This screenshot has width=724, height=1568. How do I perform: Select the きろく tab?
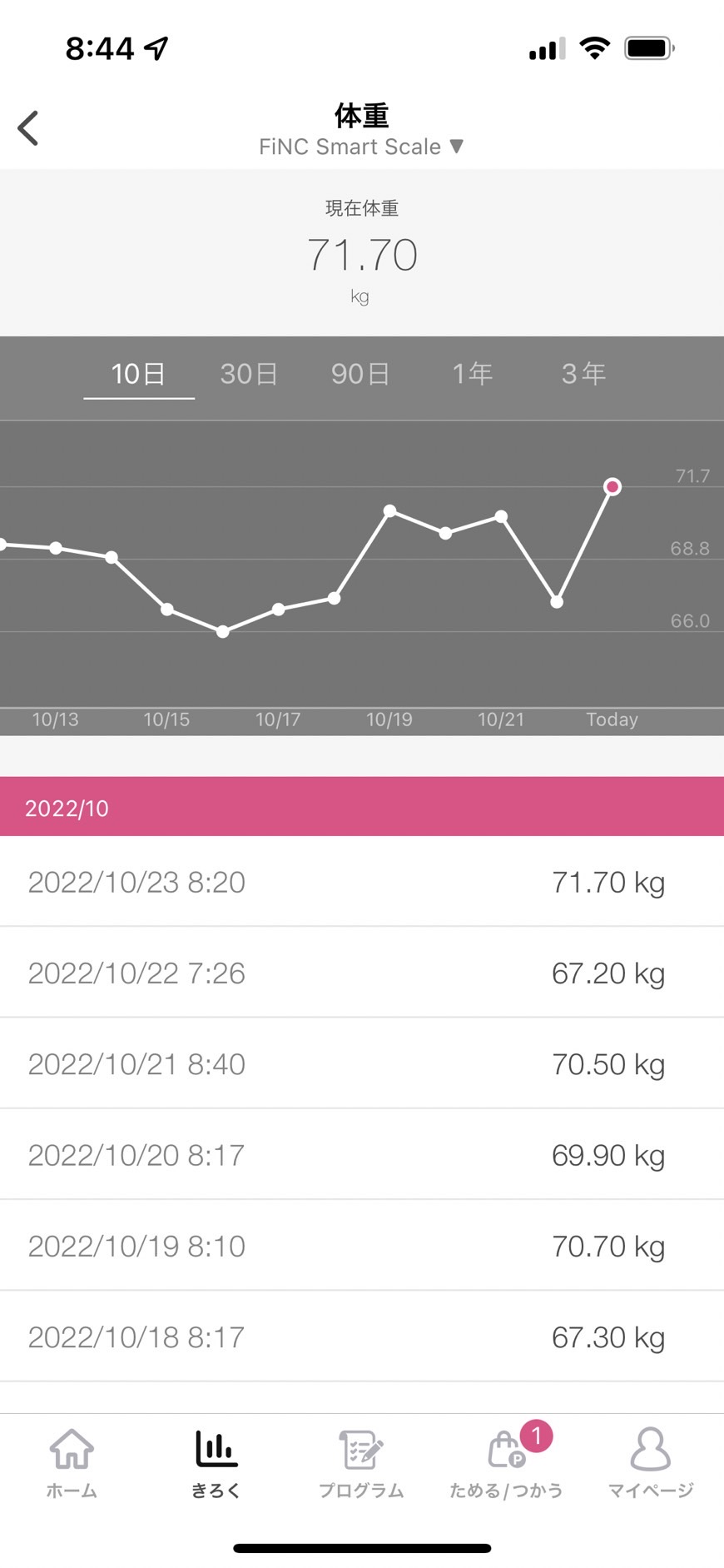pyautogui.click(x=216, y=1463)
